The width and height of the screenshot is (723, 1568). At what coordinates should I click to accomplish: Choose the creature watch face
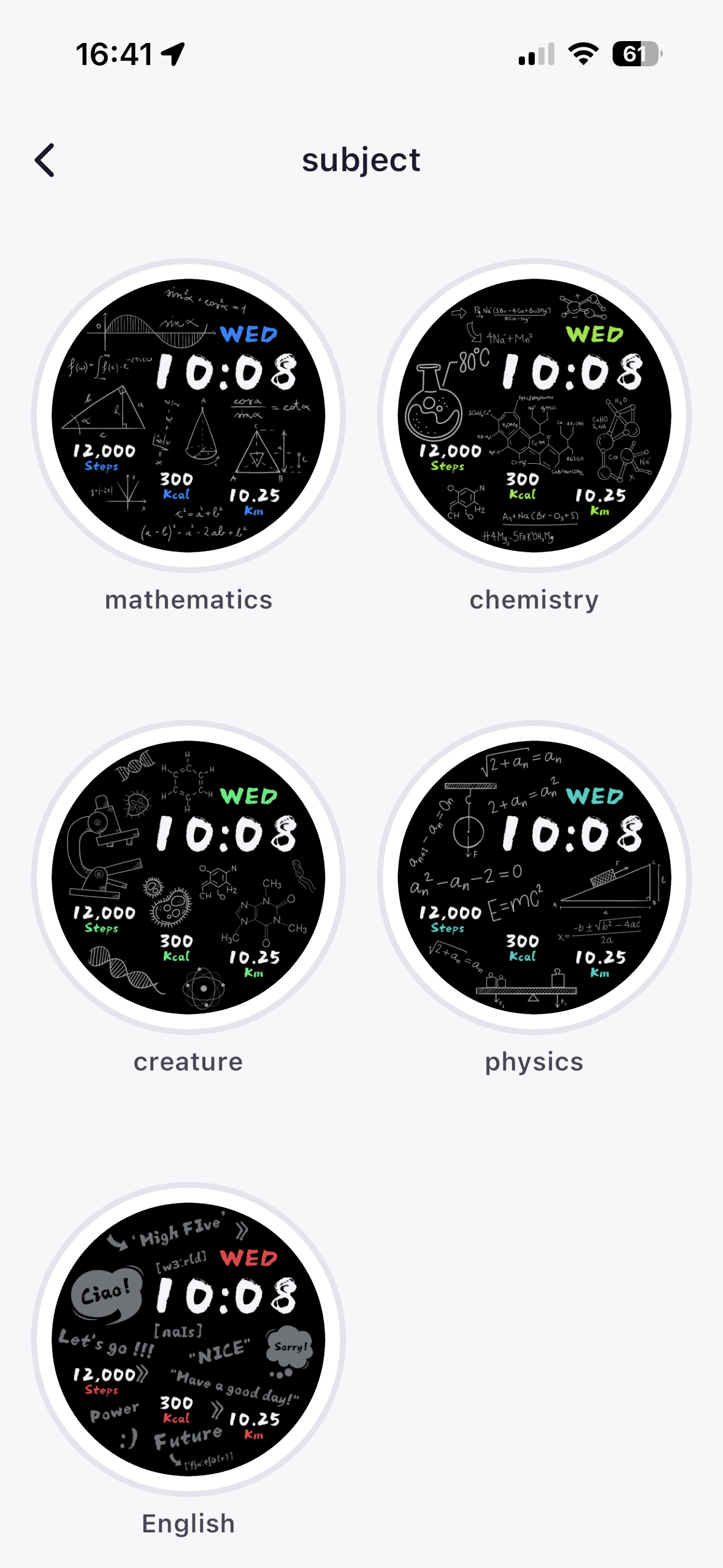tap(188, 878)
